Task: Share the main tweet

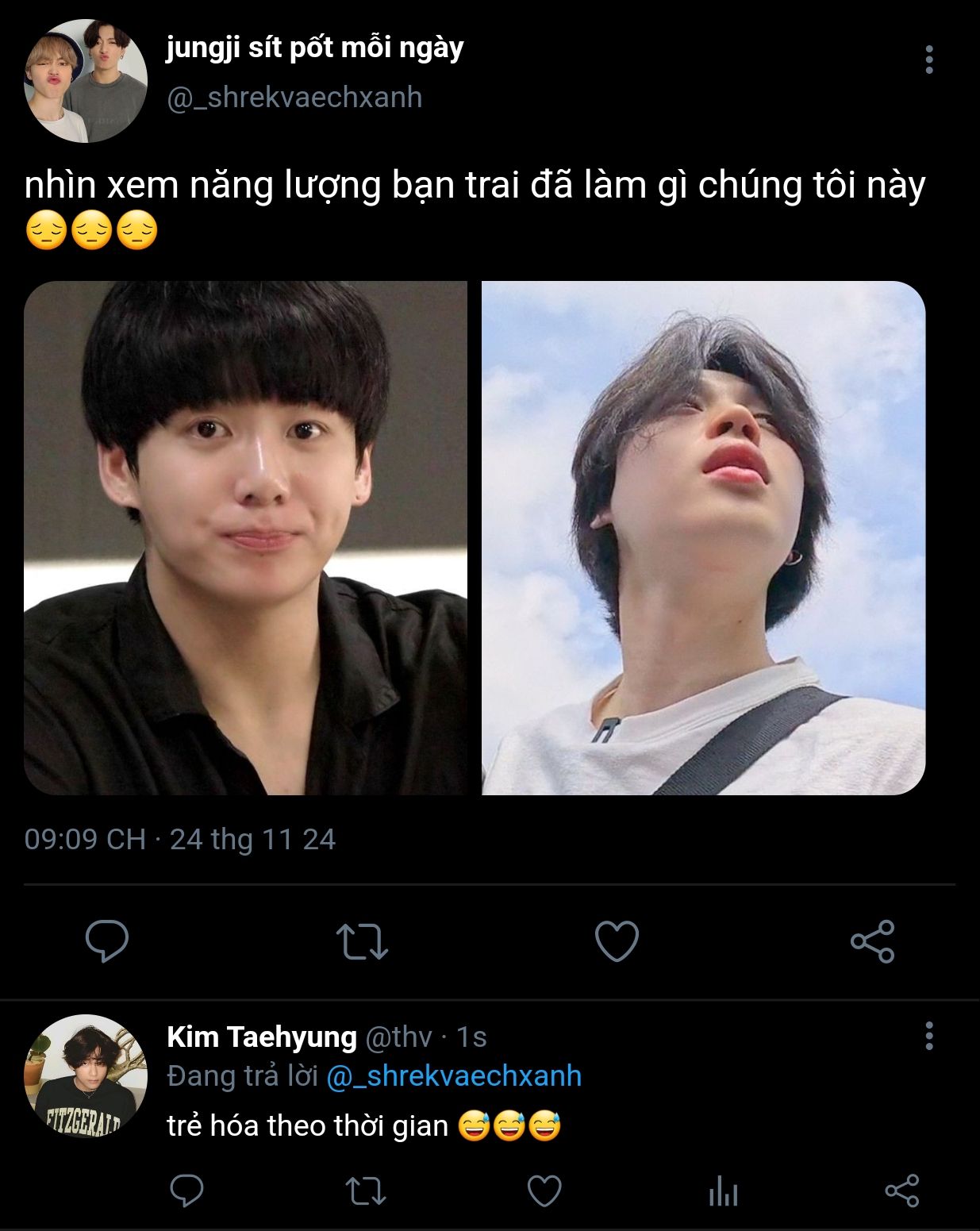Action: 872,941
